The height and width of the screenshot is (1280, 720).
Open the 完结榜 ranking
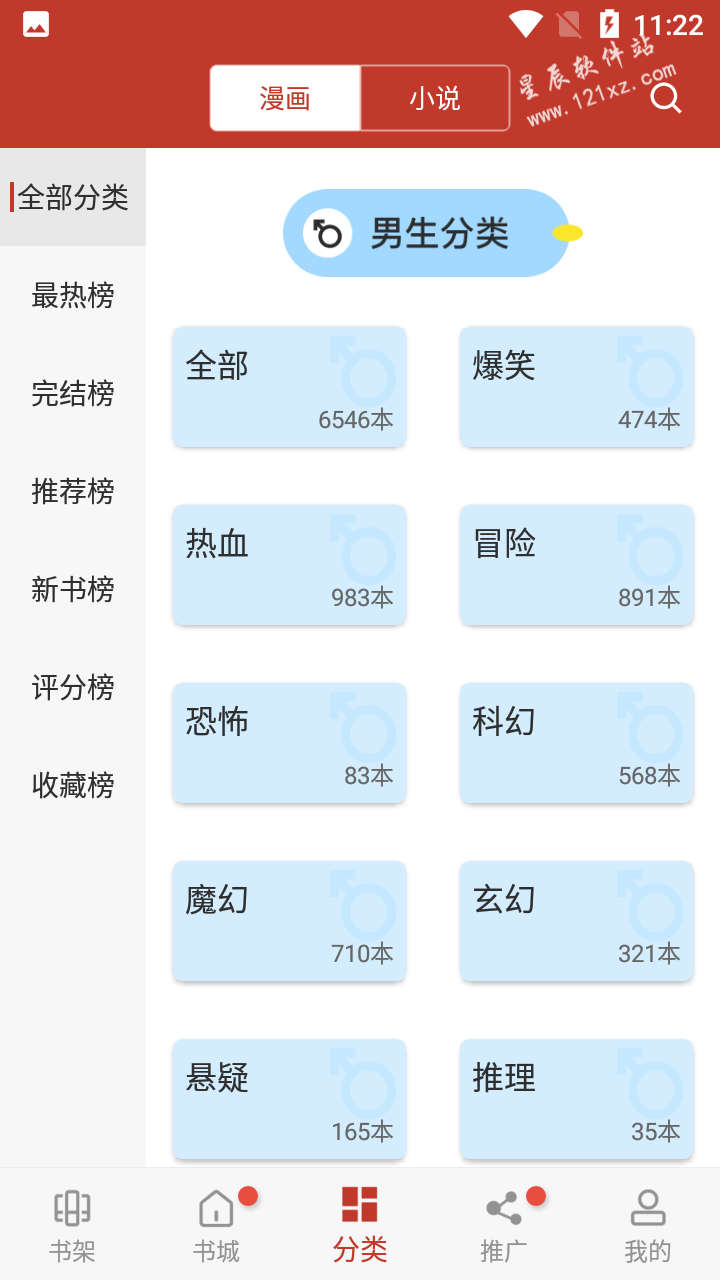(73, 393)
